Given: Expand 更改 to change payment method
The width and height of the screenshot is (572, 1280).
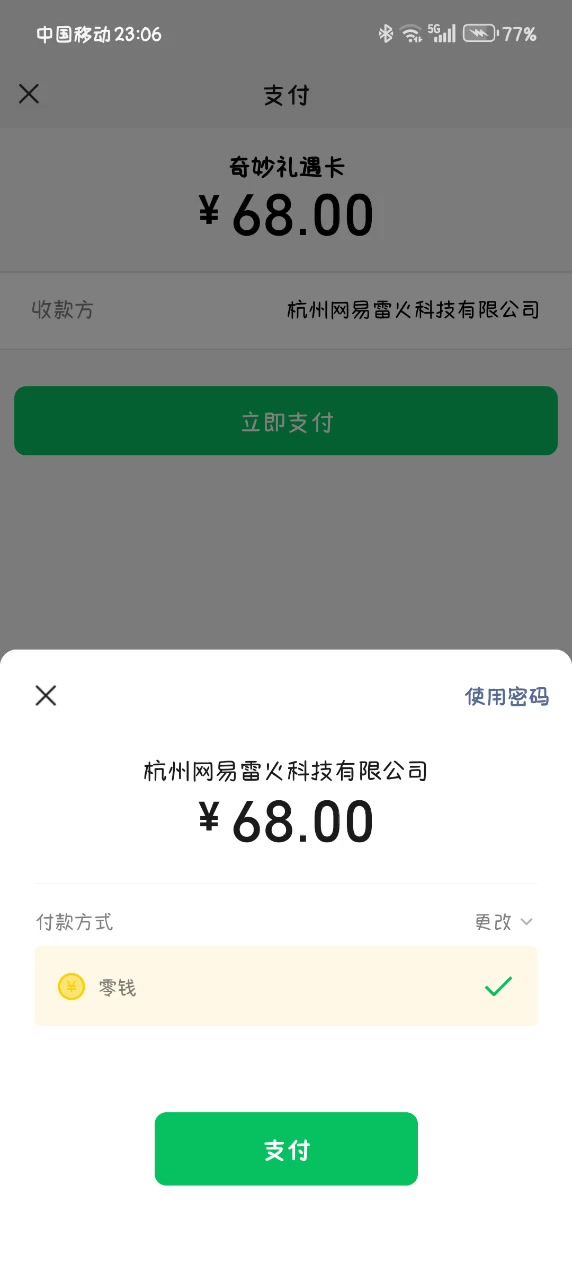Looking at the screenshot, I should pos(504,922).
